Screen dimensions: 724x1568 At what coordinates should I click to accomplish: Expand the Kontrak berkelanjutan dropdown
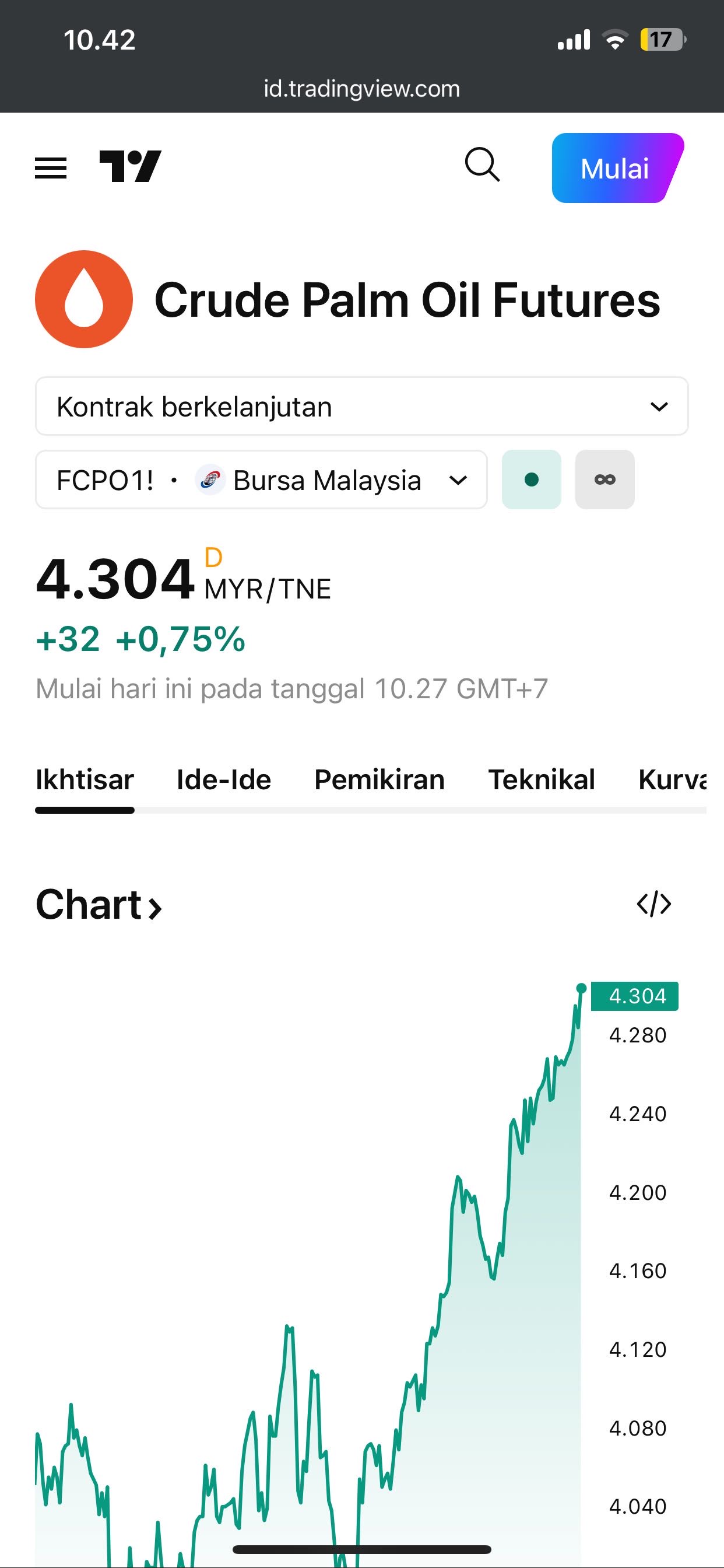[x=361, y=406]
